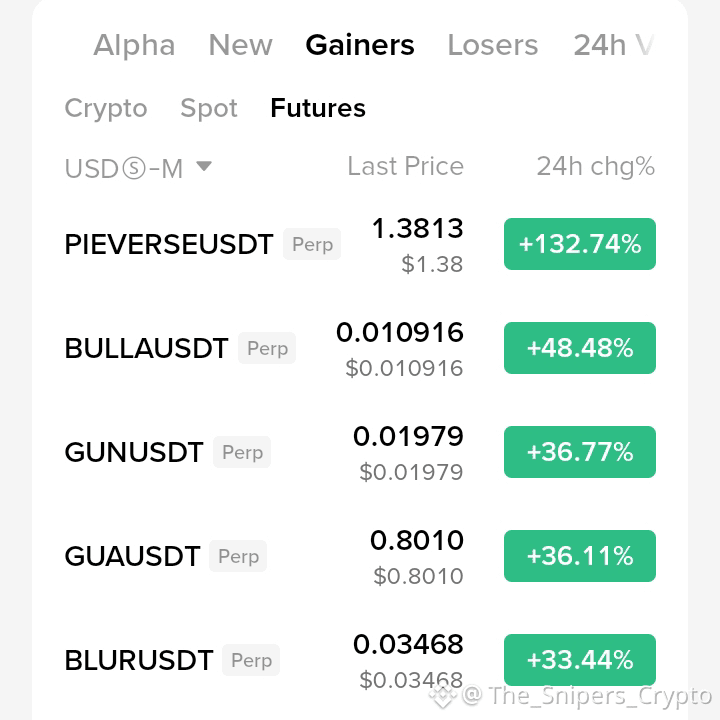This screenshot has width=720, height=720.
Task: Select the Gainers tab
Action: coord(360,45)
